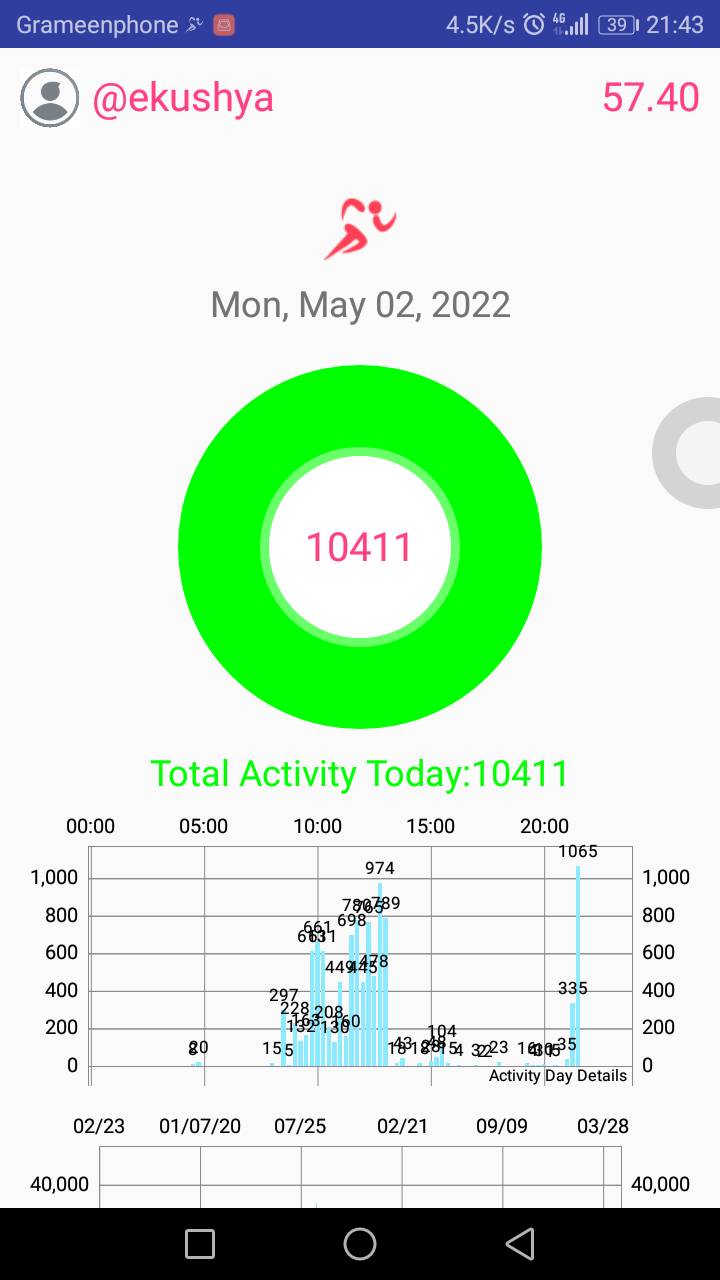The height and width of the screenshot is (1280, 720).
Task: Tap the red running figure icon
Action: (x=360, y=229)
